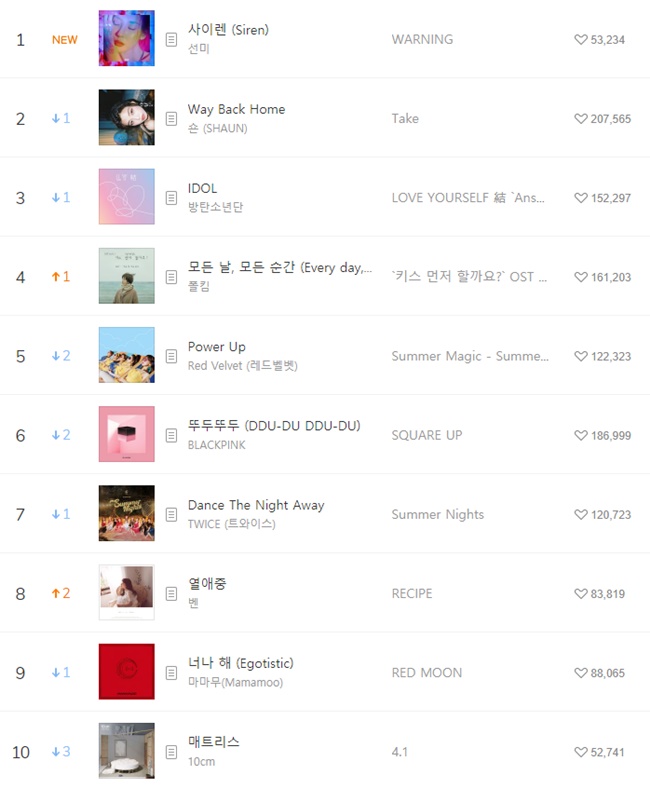The width and height of the screenshot is (650, 788).
Task: Open song details icon for 너나 해 (Egotistic)
Action: tap(171, 673)
